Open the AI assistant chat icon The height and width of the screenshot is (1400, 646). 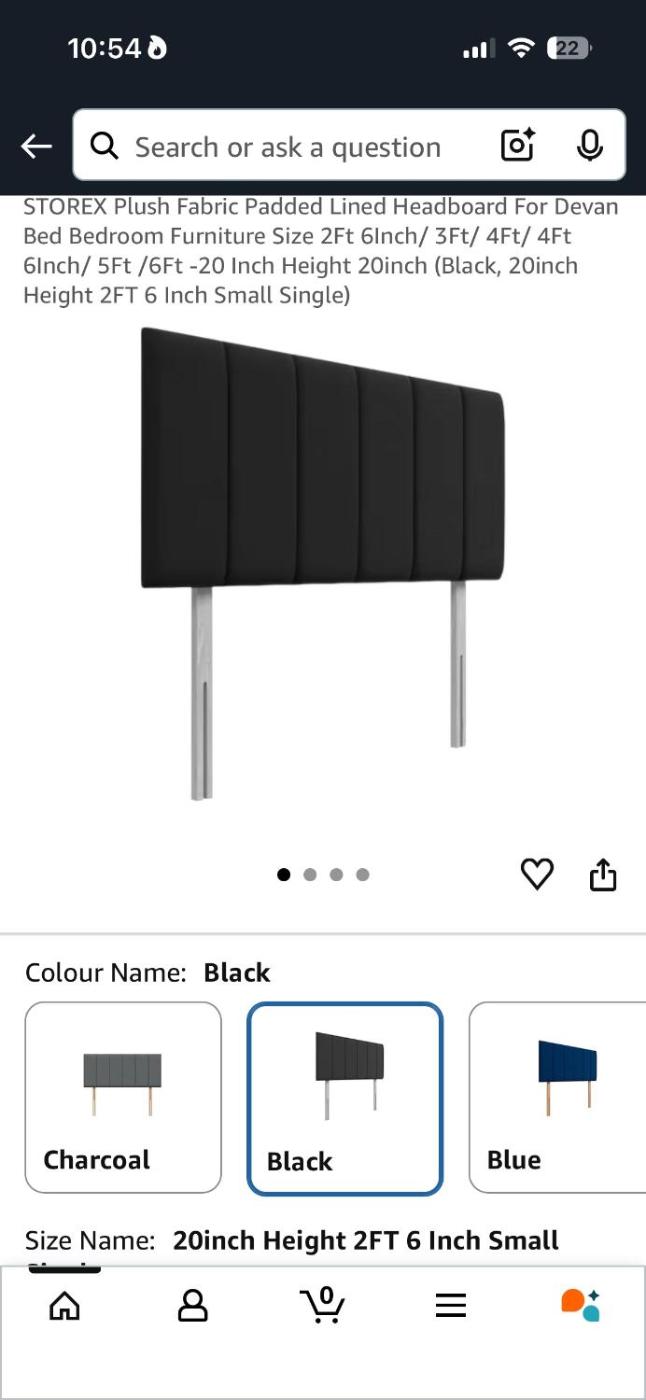coord(580,1305)
